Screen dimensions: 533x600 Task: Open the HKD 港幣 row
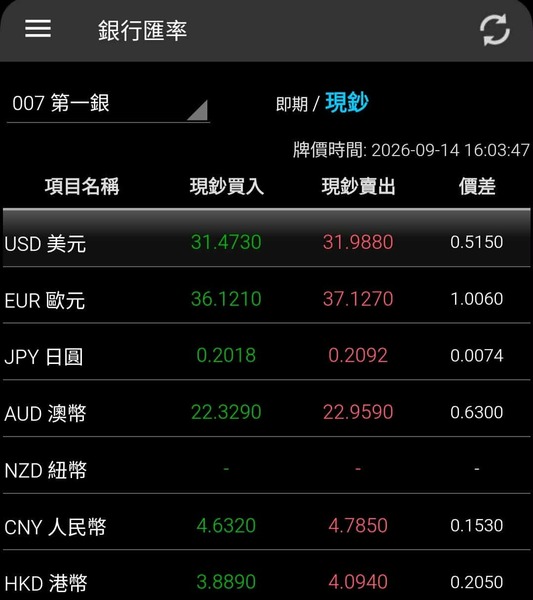tap(266, 575)
